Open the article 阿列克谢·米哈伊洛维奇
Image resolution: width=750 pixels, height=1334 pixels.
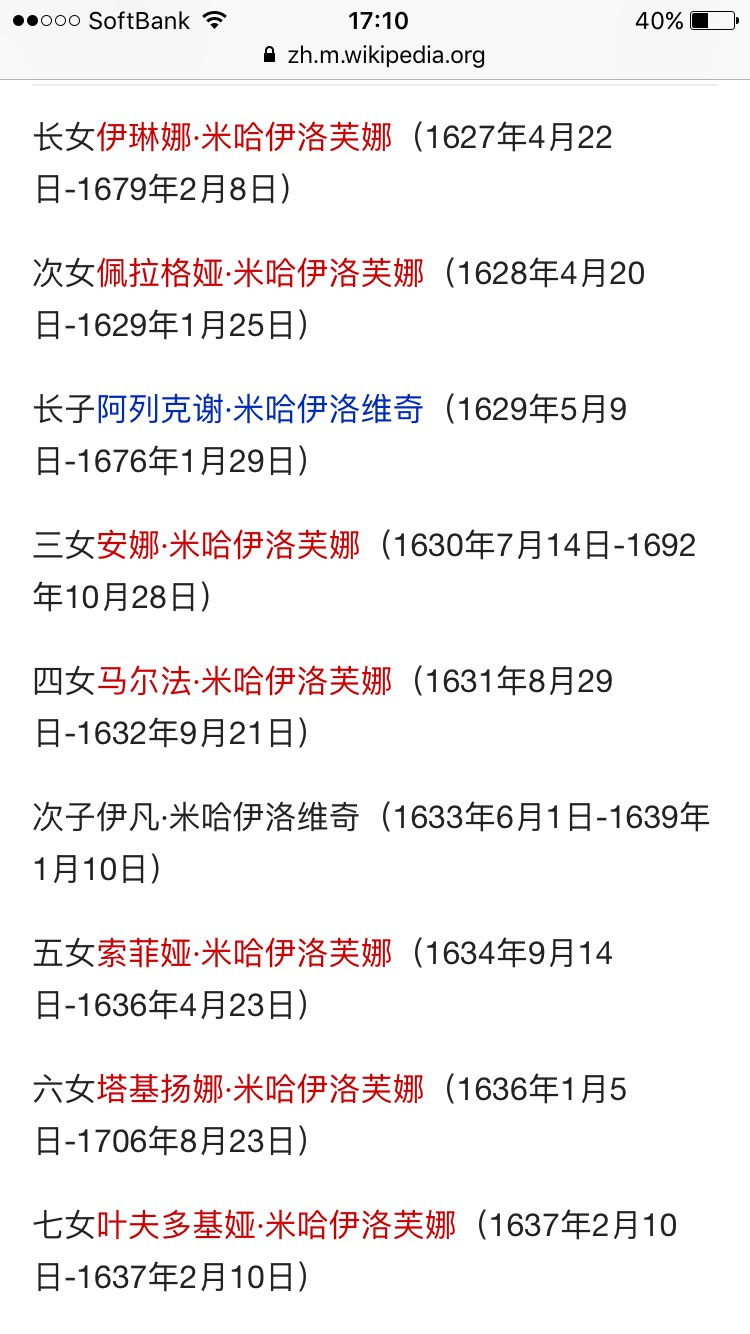pyautogui.click(x=260, y=409)
